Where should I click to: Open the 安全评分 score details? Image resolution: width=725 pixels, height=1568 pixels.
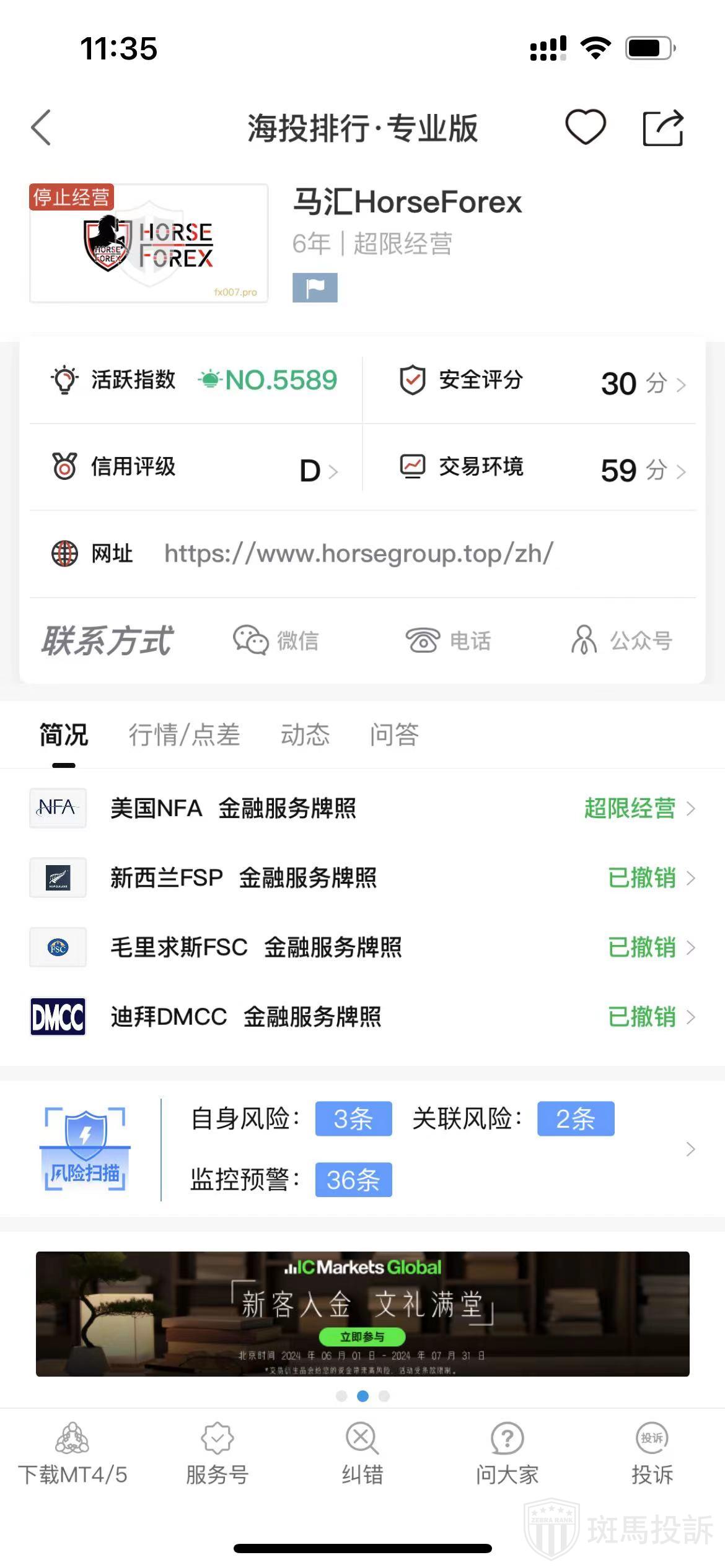pos(543,382)
